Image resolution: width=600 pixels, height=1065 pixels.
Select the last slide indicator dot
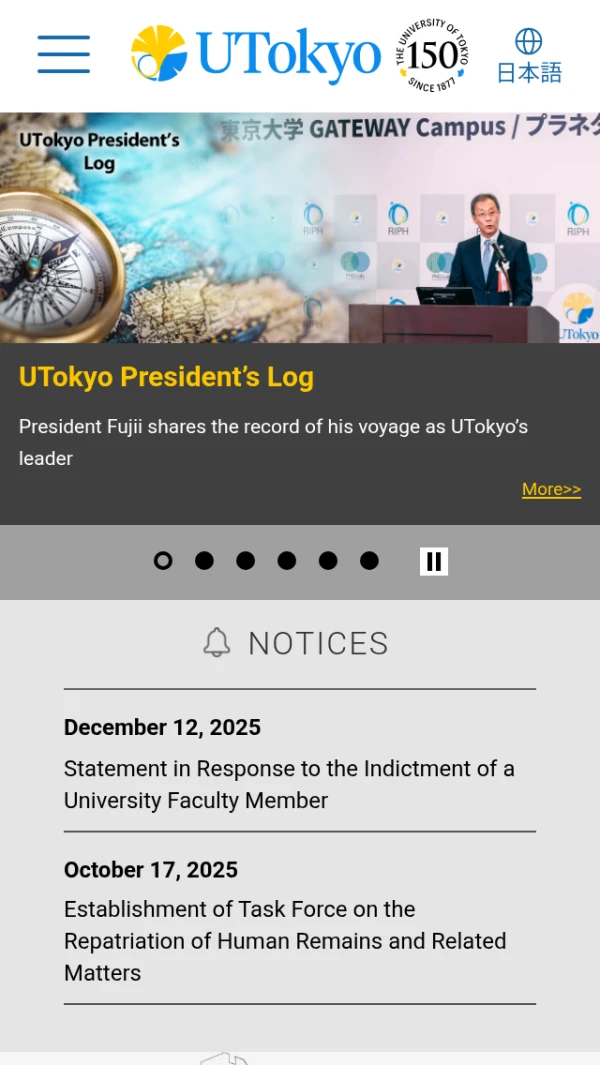click(x=369, y=561)
